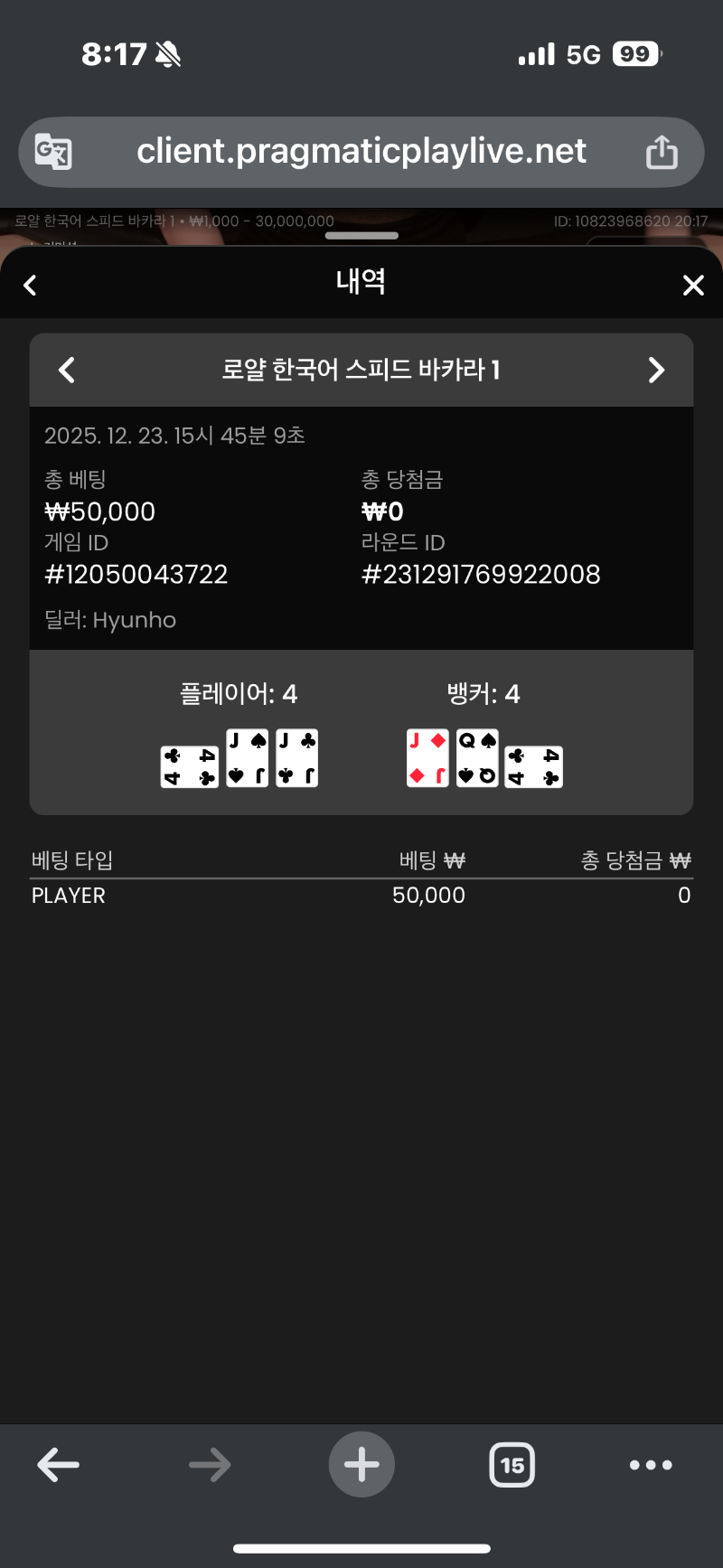
Task: Go back from the 내역 history panel
Action: point(30,286)
